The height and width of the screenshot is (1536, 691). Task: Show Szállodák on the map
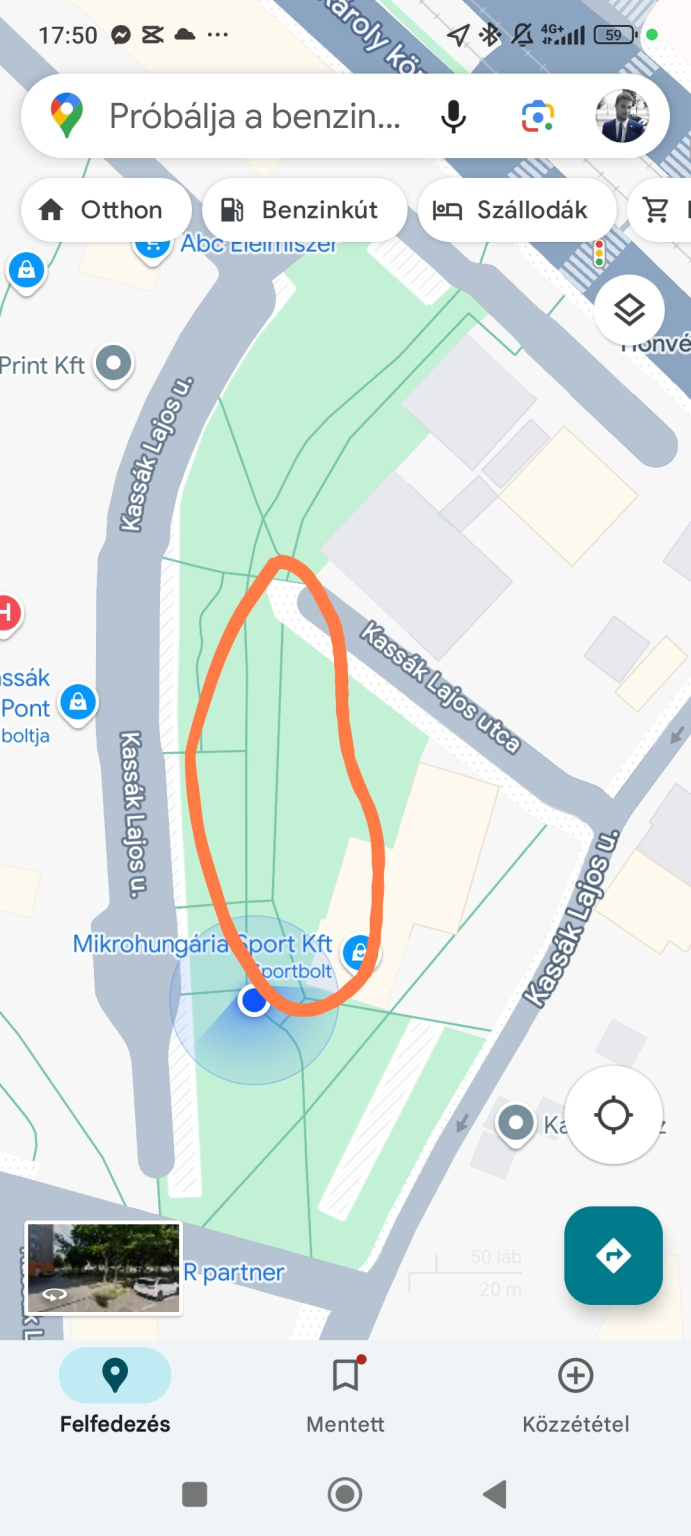(x=517, y=210)
